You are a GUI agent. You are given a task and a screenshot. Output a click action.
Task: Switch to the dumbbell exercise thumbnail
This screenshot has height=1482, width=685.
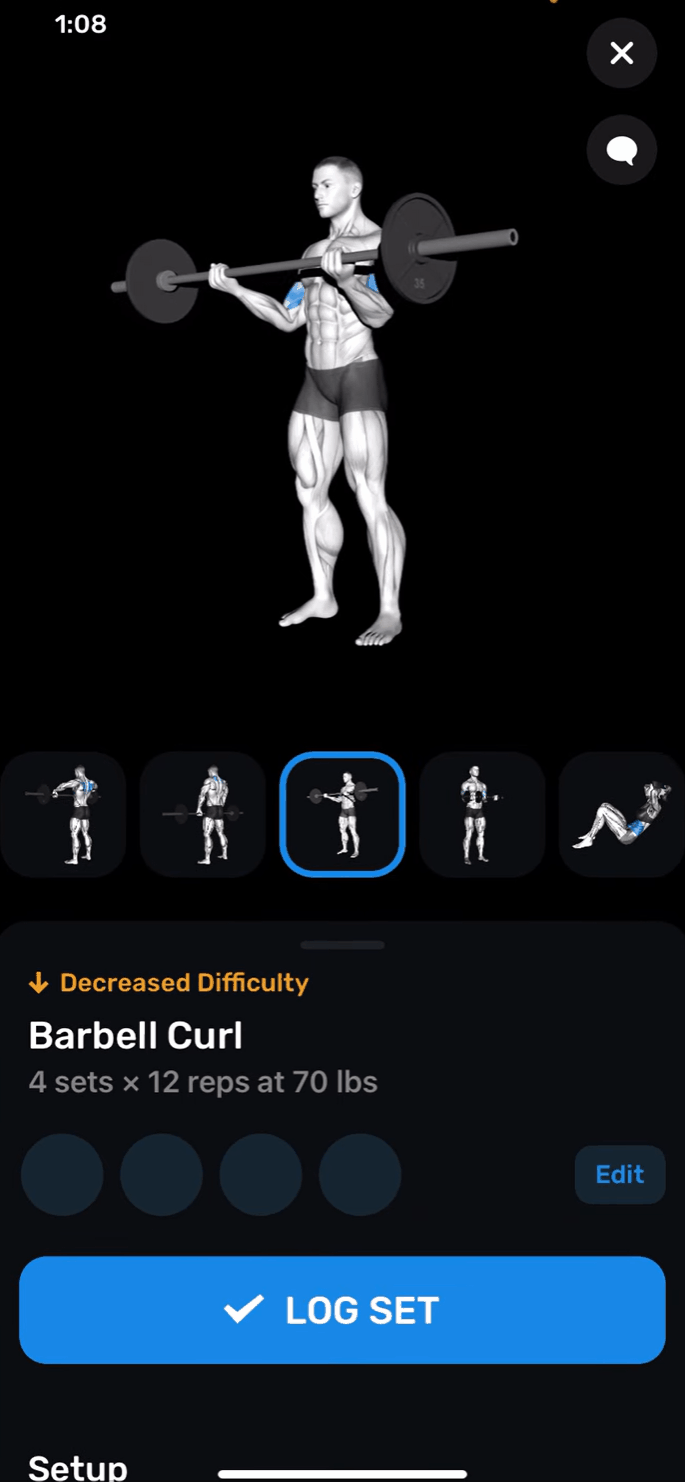pyautogui.click(x=482, y=814)
